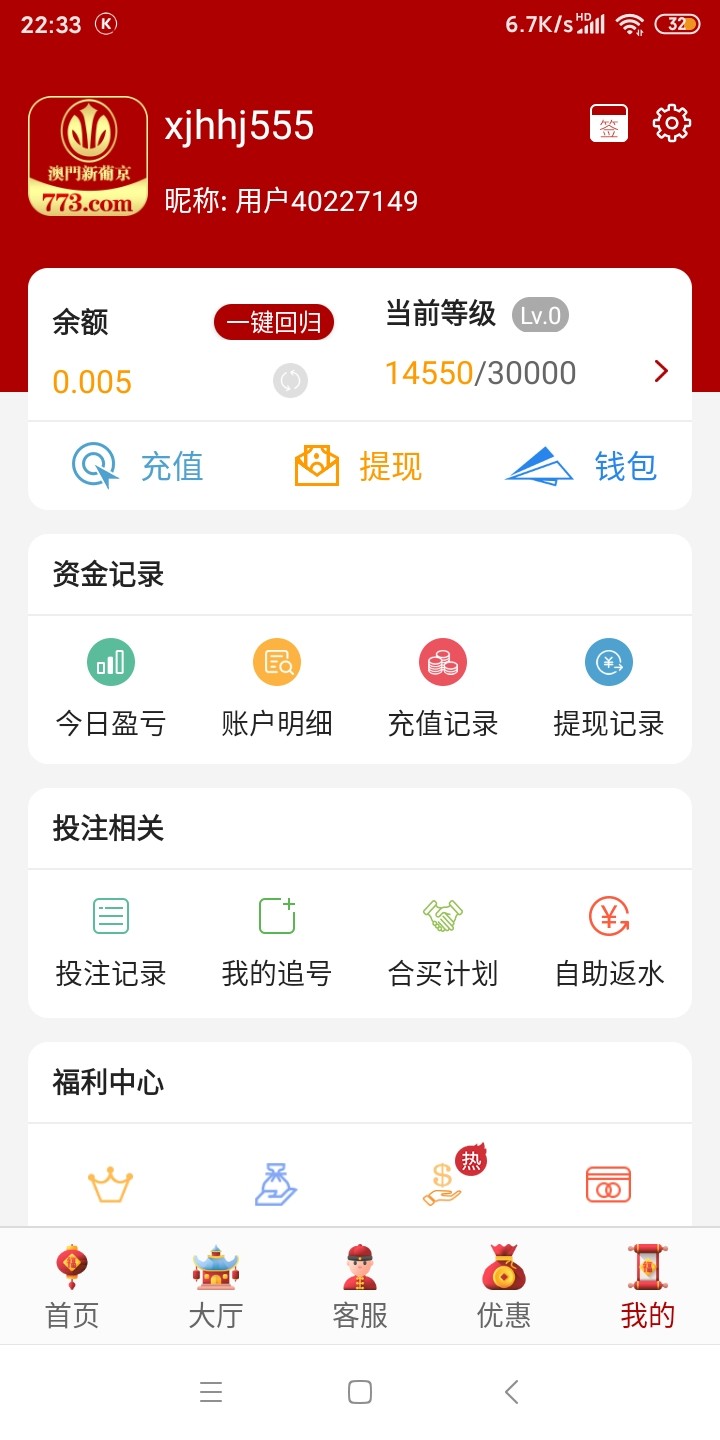Switch to the 首页 tab
Viewport: 720px width, 1440px height.
[x=72, y=1286]
